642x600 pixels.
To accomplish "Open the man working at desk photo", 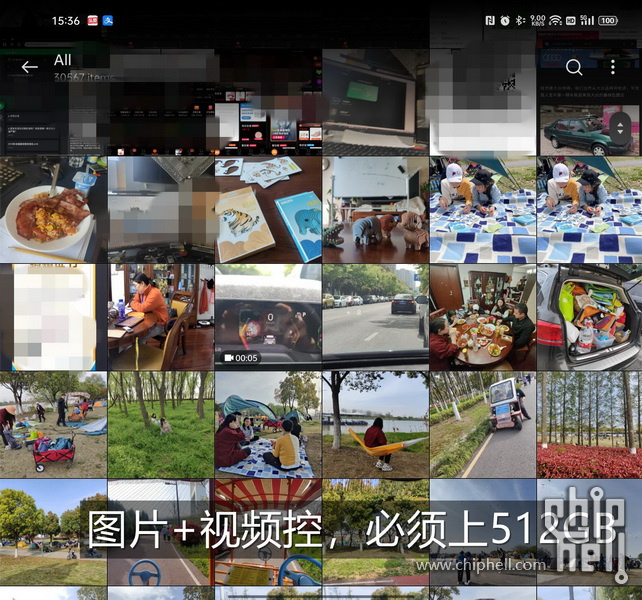I will [x=160, y=316].
